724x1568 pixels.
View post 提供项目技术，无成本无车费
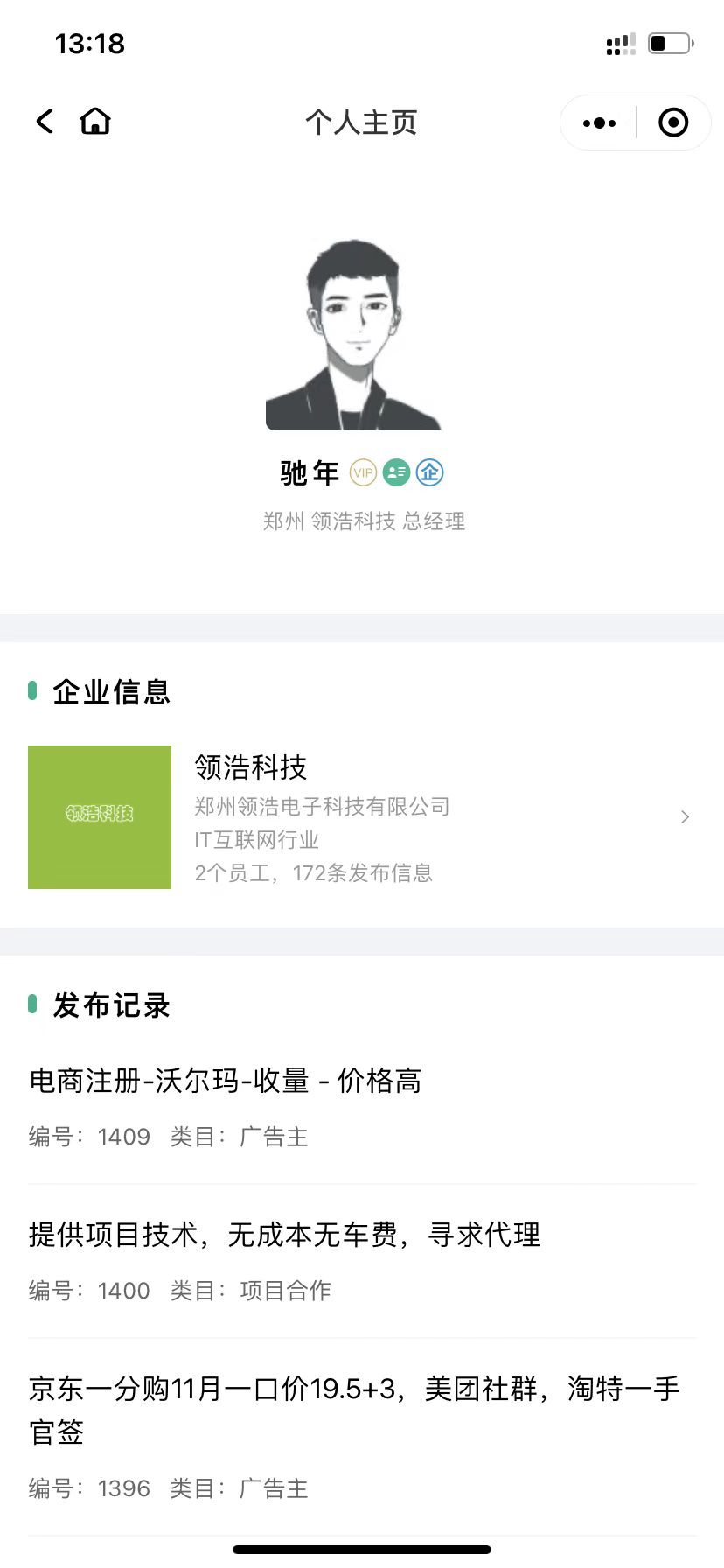(x=284, y=1235)
